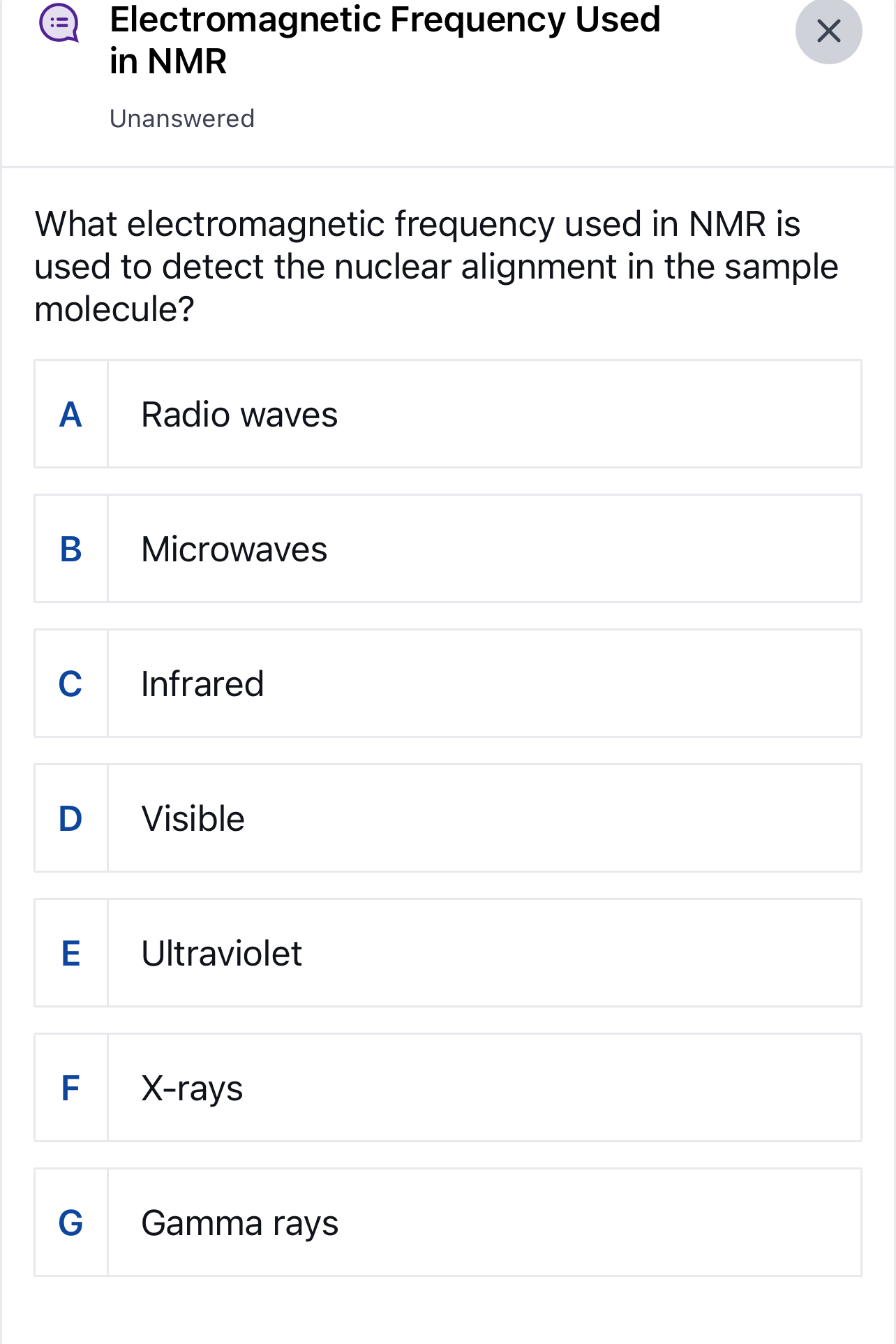Click the letter B label
This screenshot has width=896, height=1344.
click(x=70, y=549)
